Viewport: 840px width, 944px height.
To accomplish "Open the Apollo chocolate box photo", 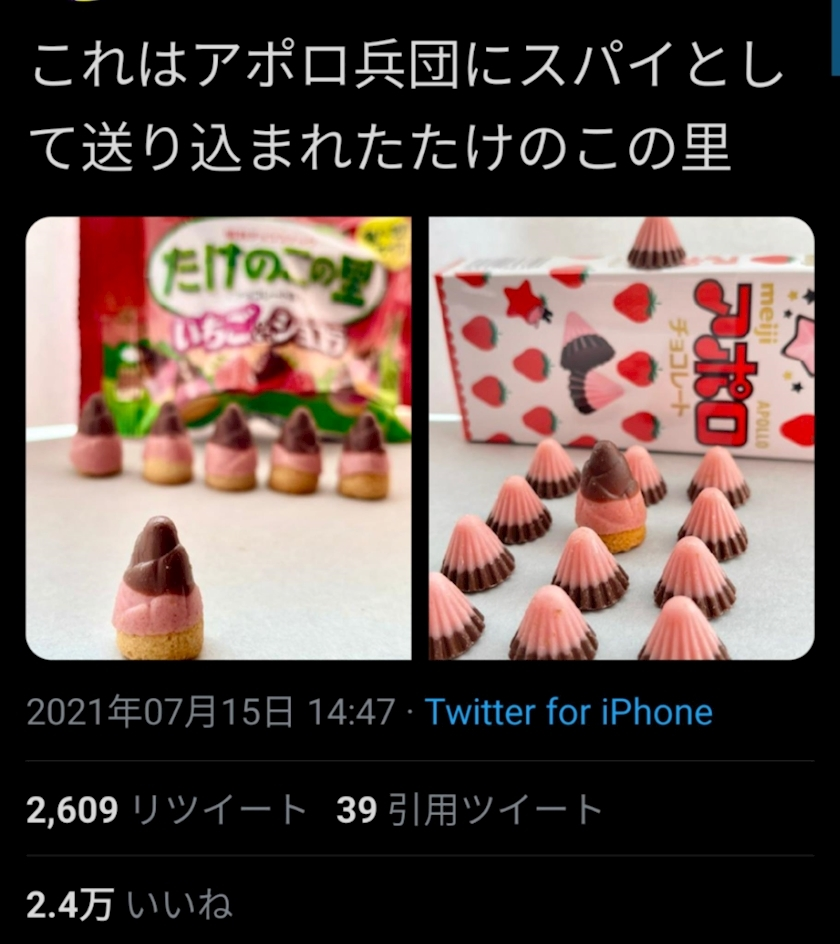I will pos(622,438).
